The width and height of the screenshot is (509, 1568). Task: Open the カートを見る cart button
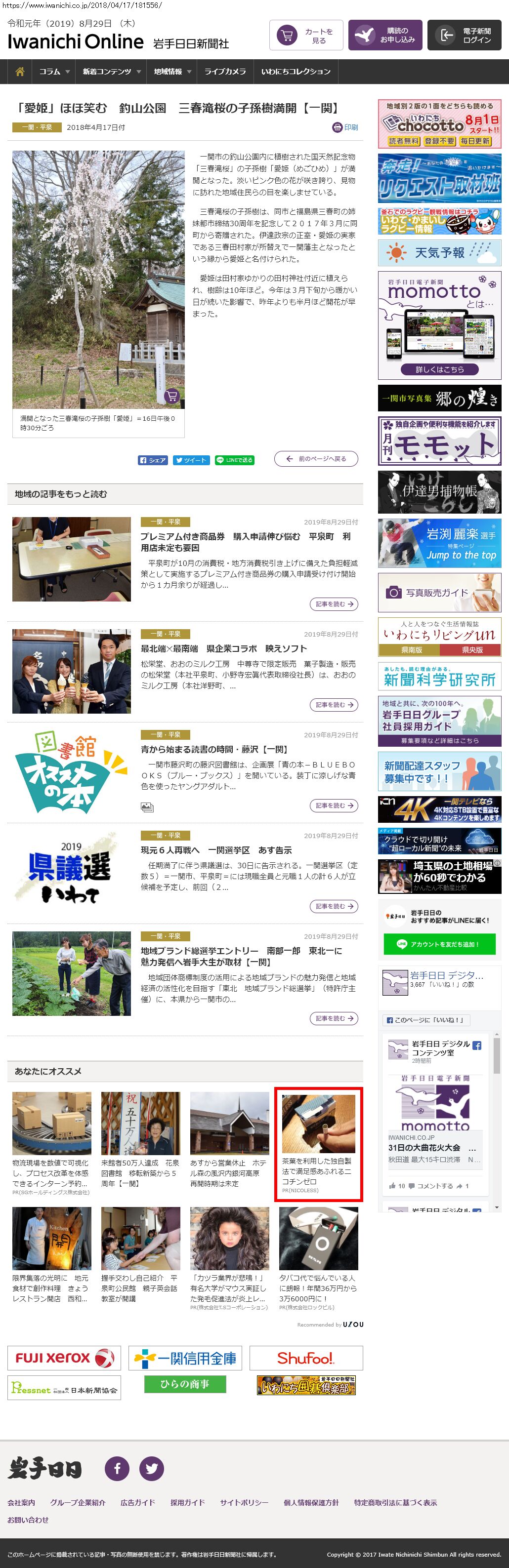306,35
